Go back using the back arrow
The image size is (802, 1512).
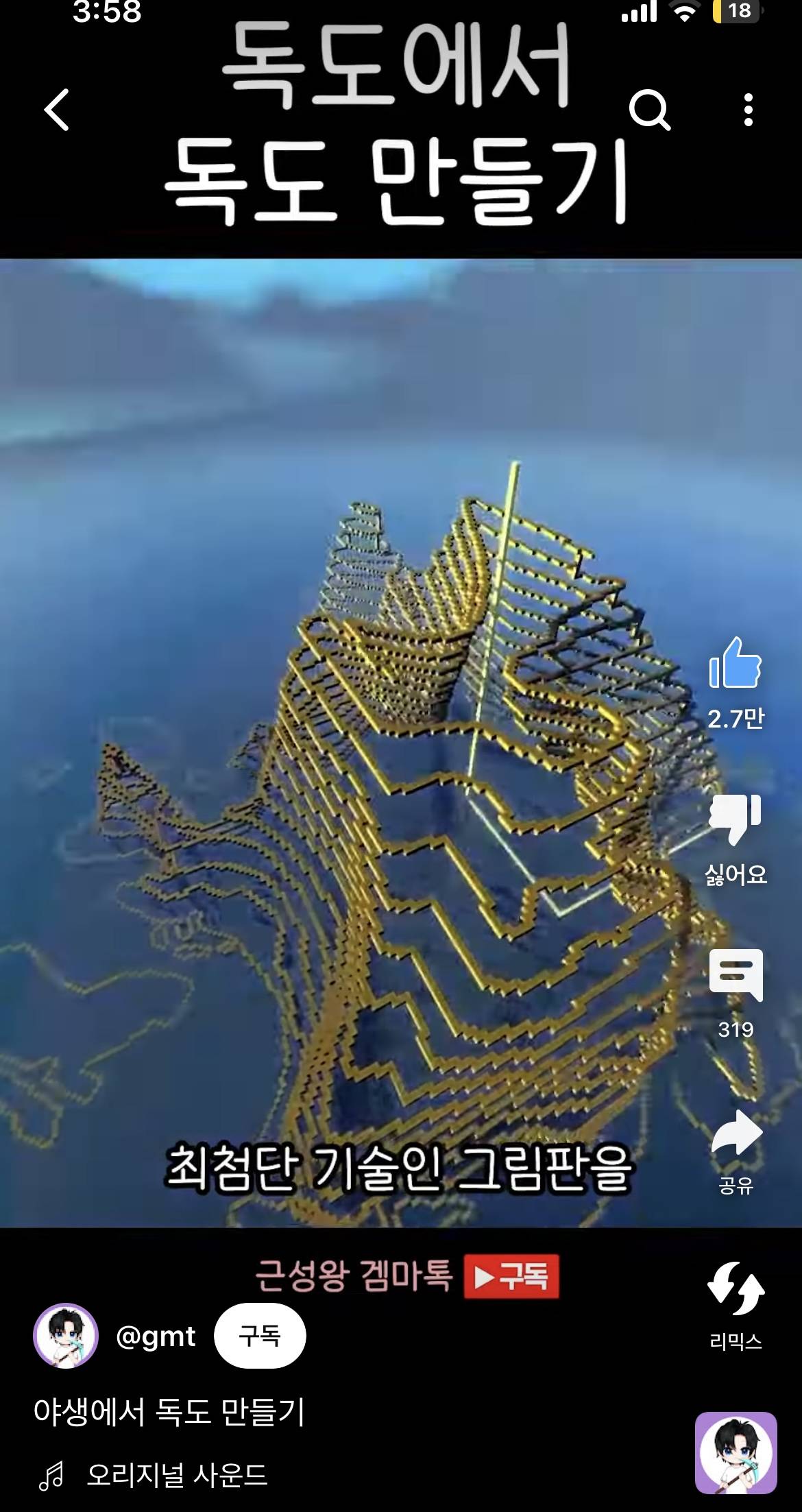click(57, 110)
